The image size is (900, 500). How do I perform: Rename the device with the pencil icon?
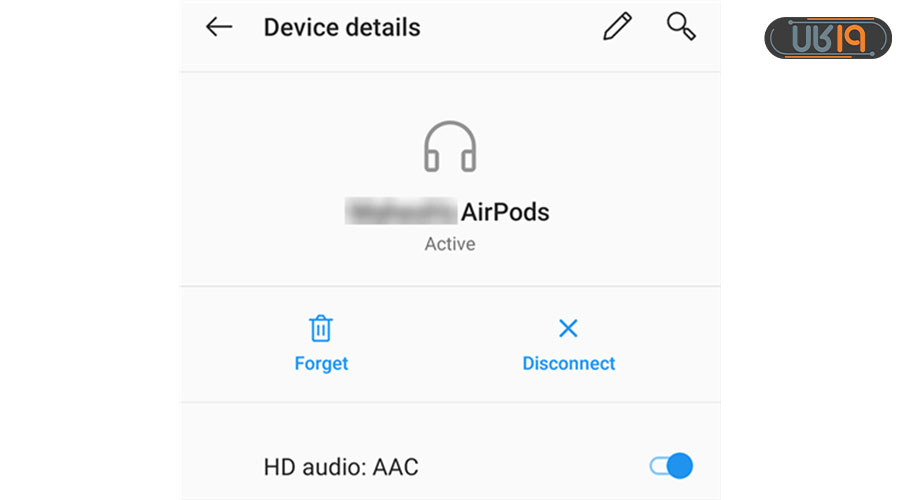(x=617, y=27)
